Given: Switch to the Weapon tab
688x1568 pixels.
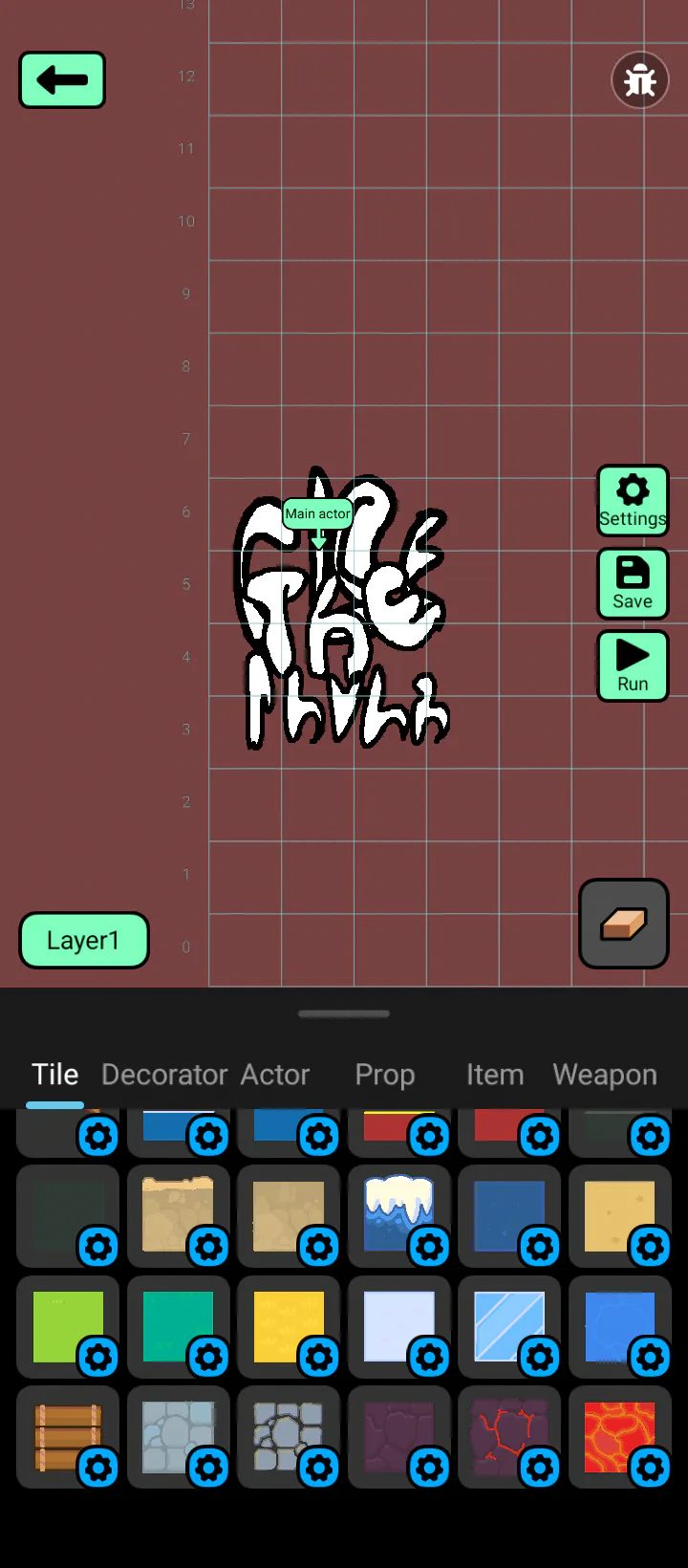Looking at the screenshot, I should 605,1075.
